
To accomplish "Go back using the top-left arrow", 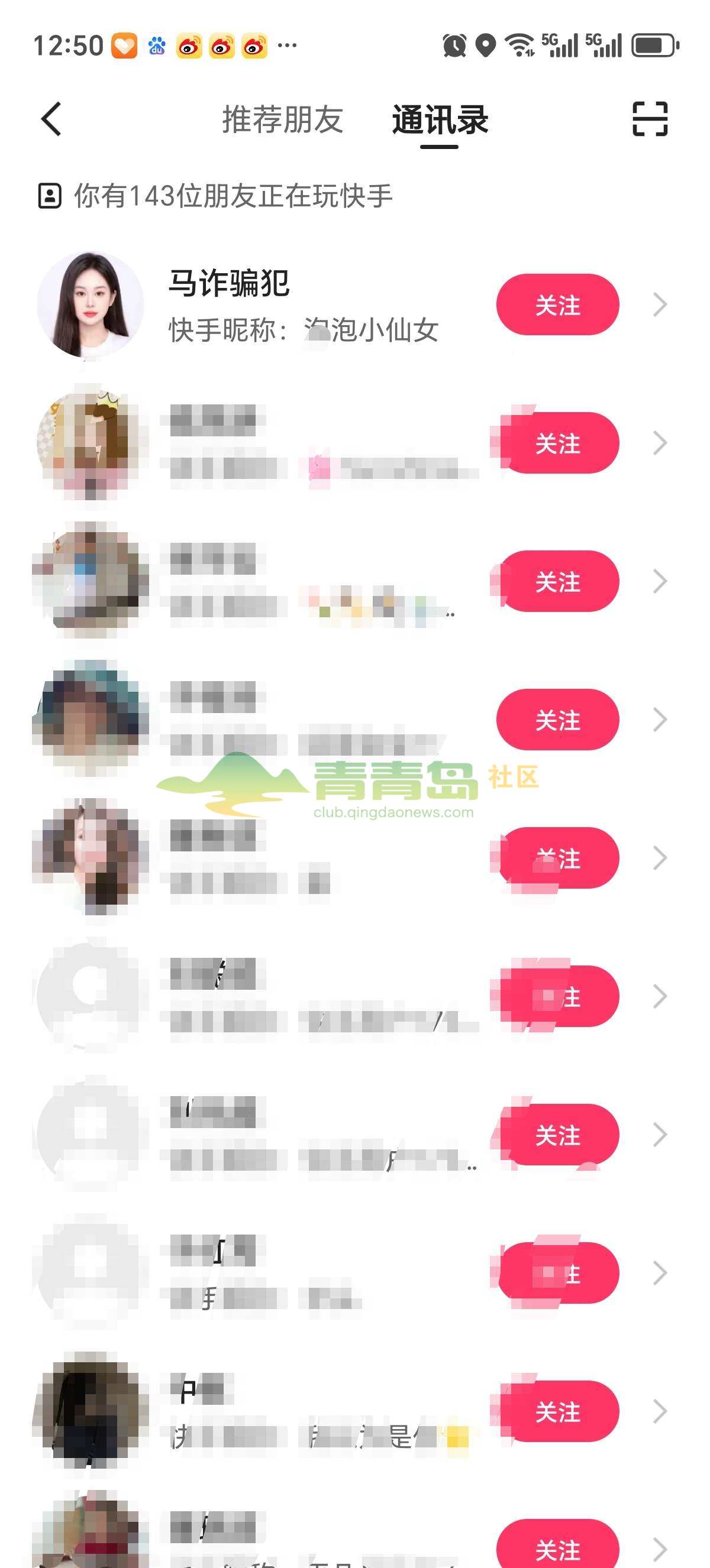I will (x=51, y=119).
